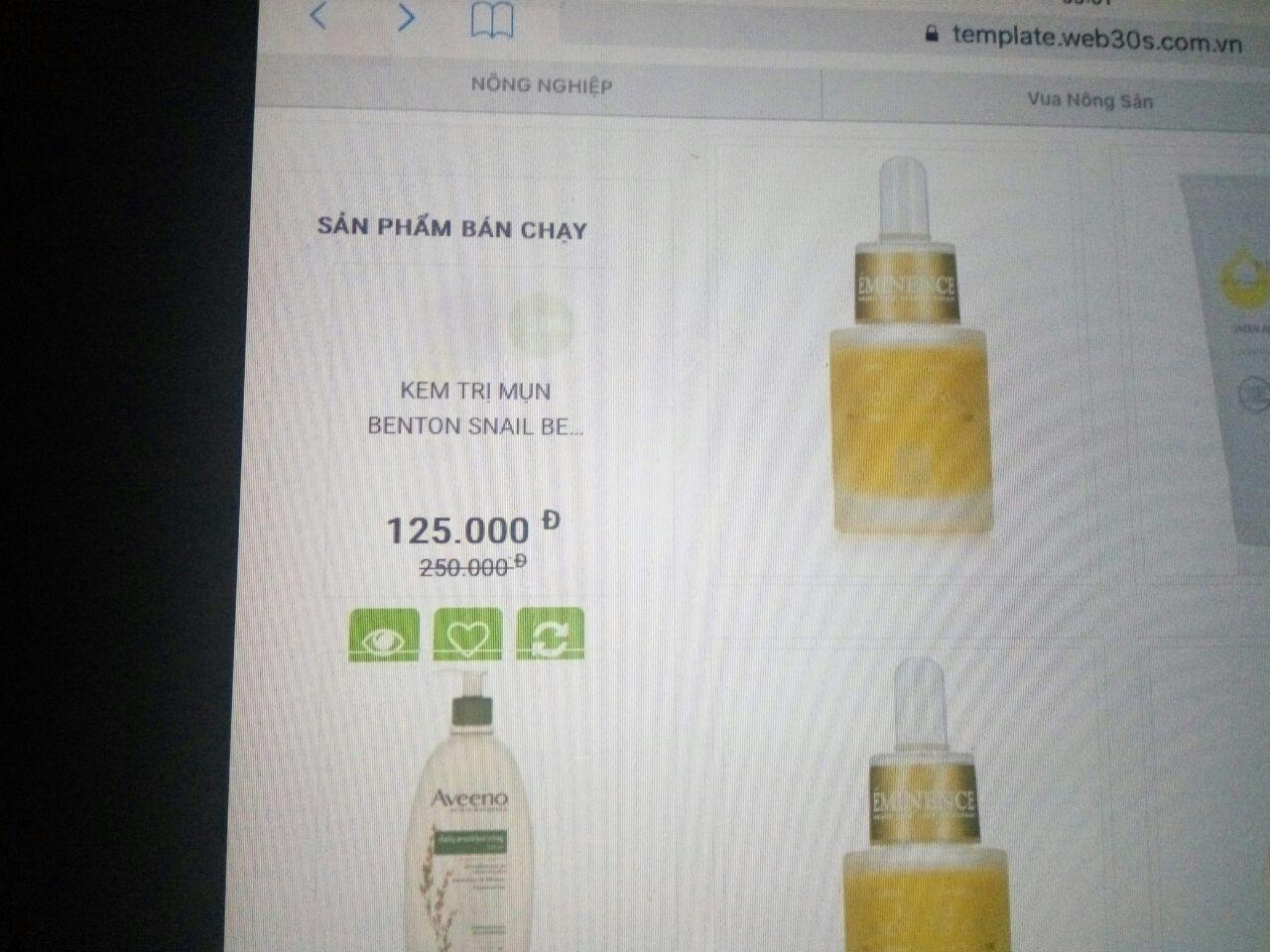Switch to the Vua Nông Sản tab
The height and width of the screenshot is (952, 1270).
[x=1089, y=100]
